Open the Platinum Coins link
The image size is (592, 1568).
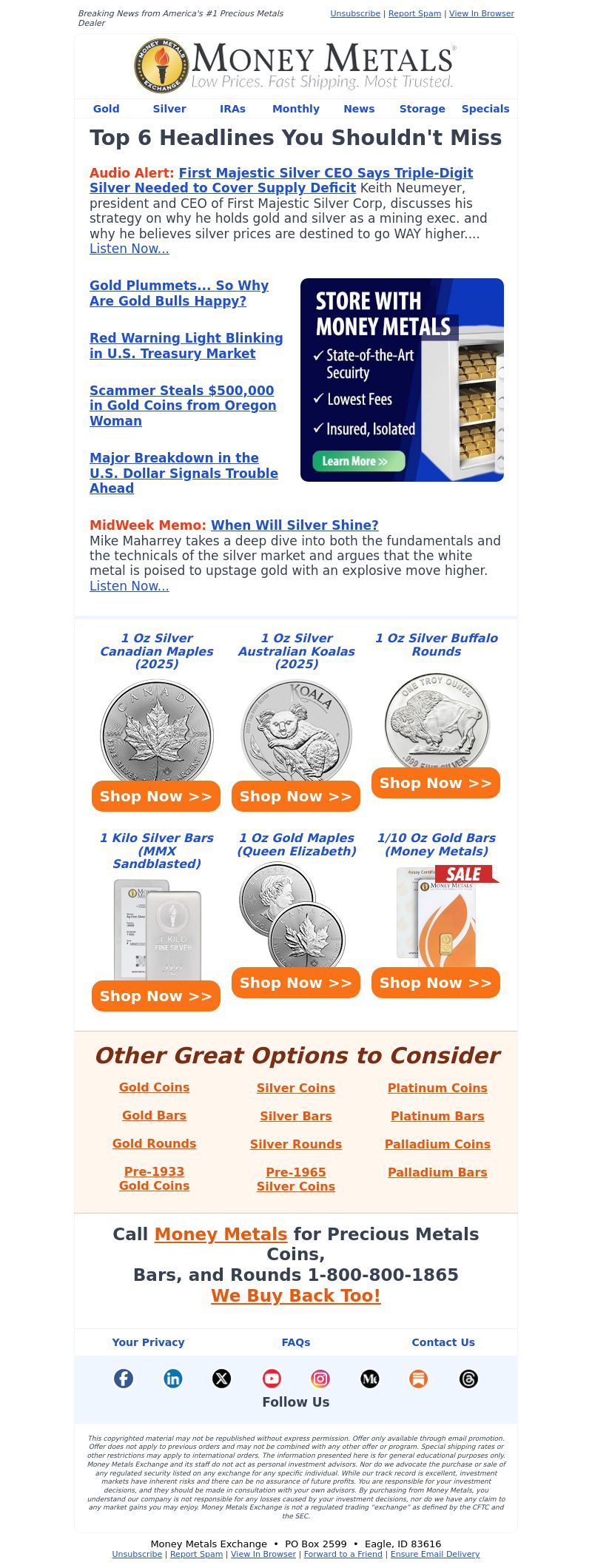click(x=437, y=1088)
